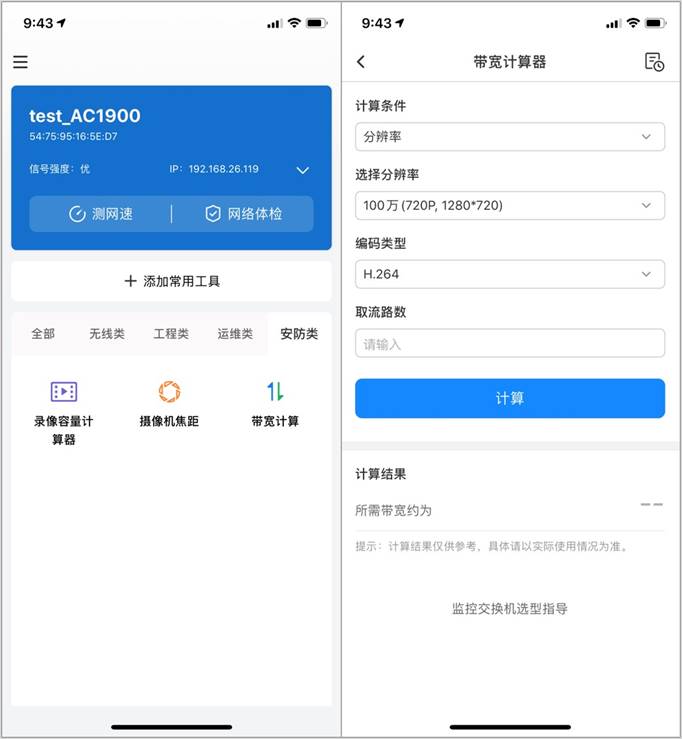This screenshot has width=682, height=739.
Task: Tap 添加常用工具 to add tools
Action: coord(171,281)
